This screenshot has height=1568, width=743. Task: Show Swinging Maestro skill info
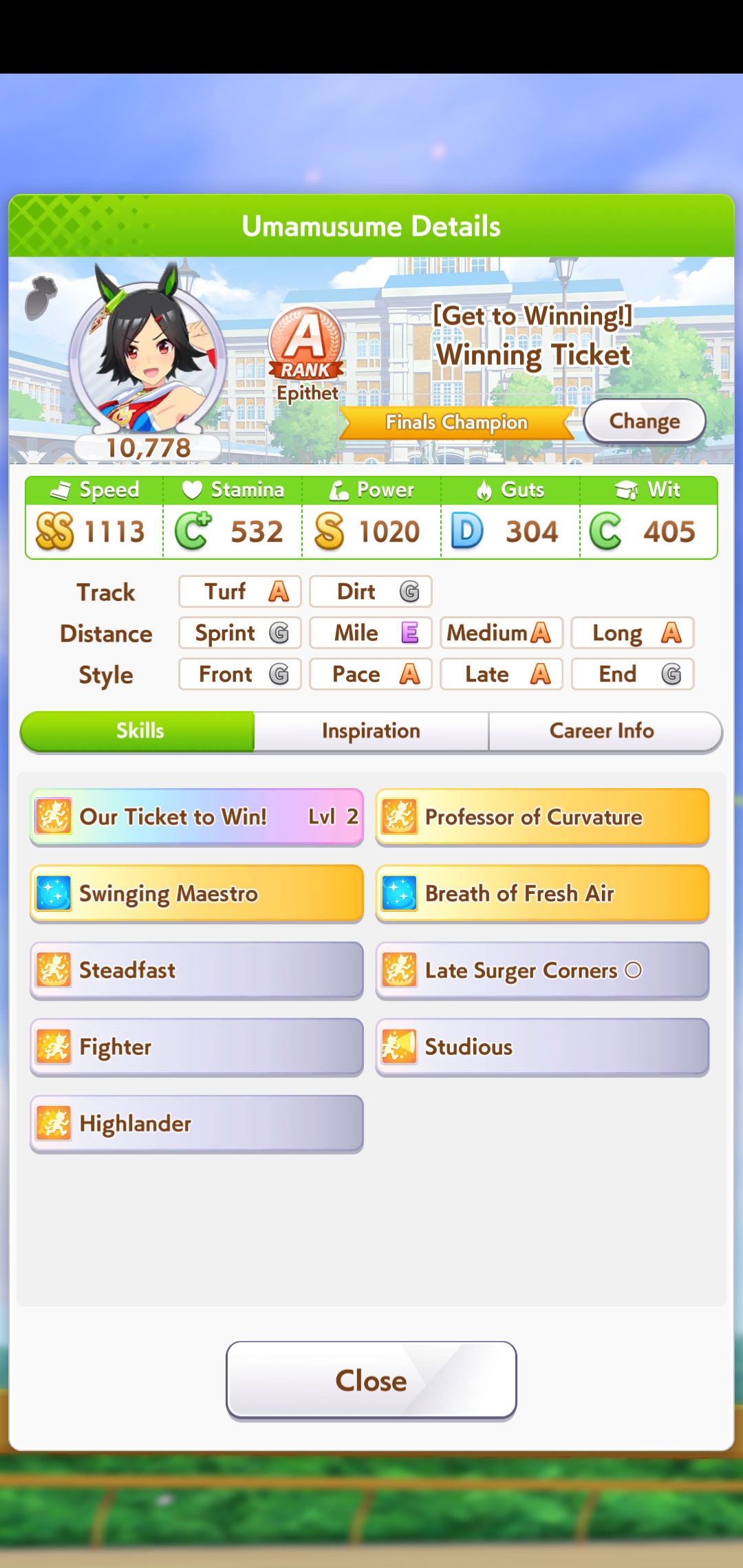(197, 893)
